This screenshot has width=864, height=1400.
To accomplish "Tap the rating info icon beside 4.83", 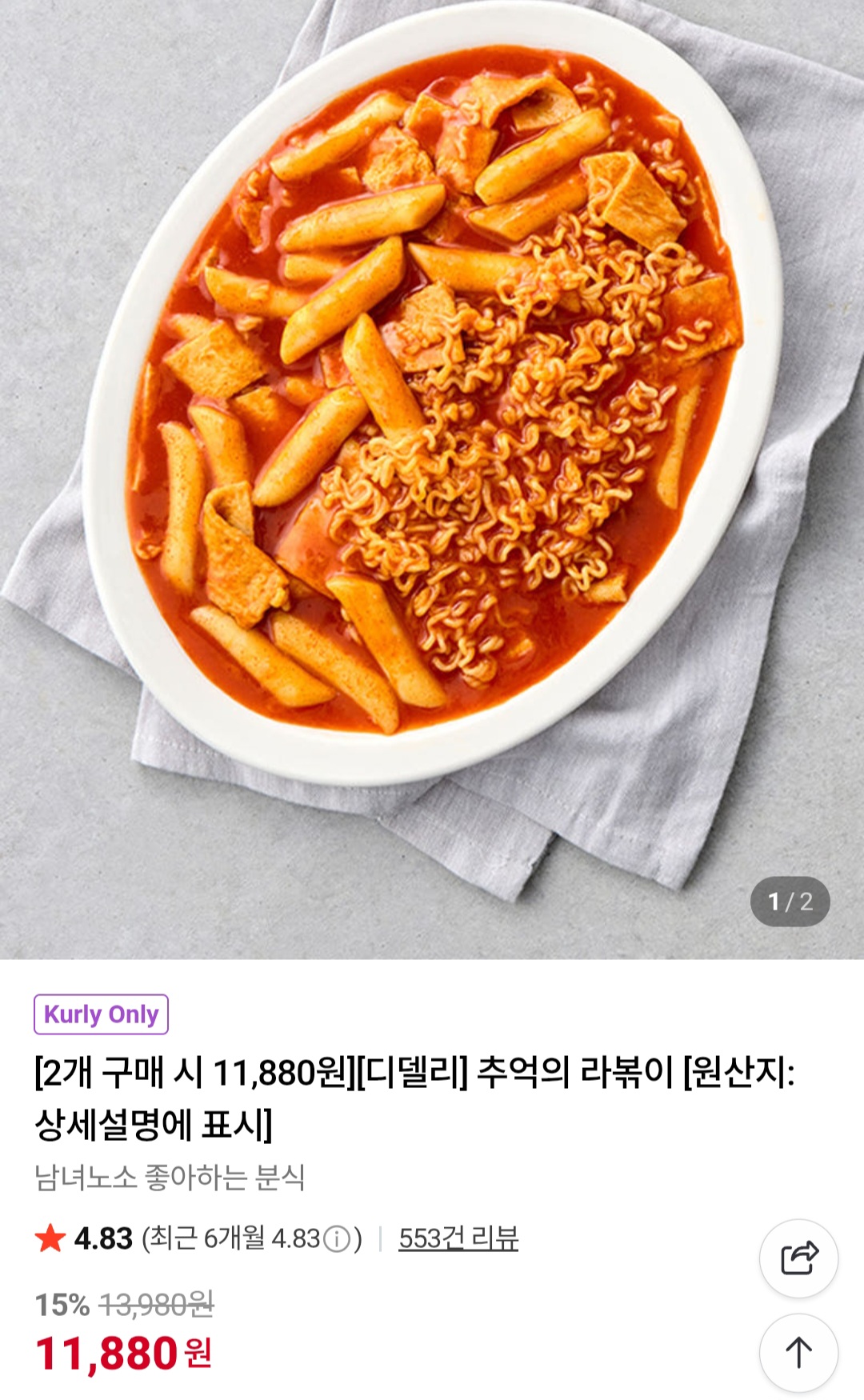I will [x=337, y=1239].
